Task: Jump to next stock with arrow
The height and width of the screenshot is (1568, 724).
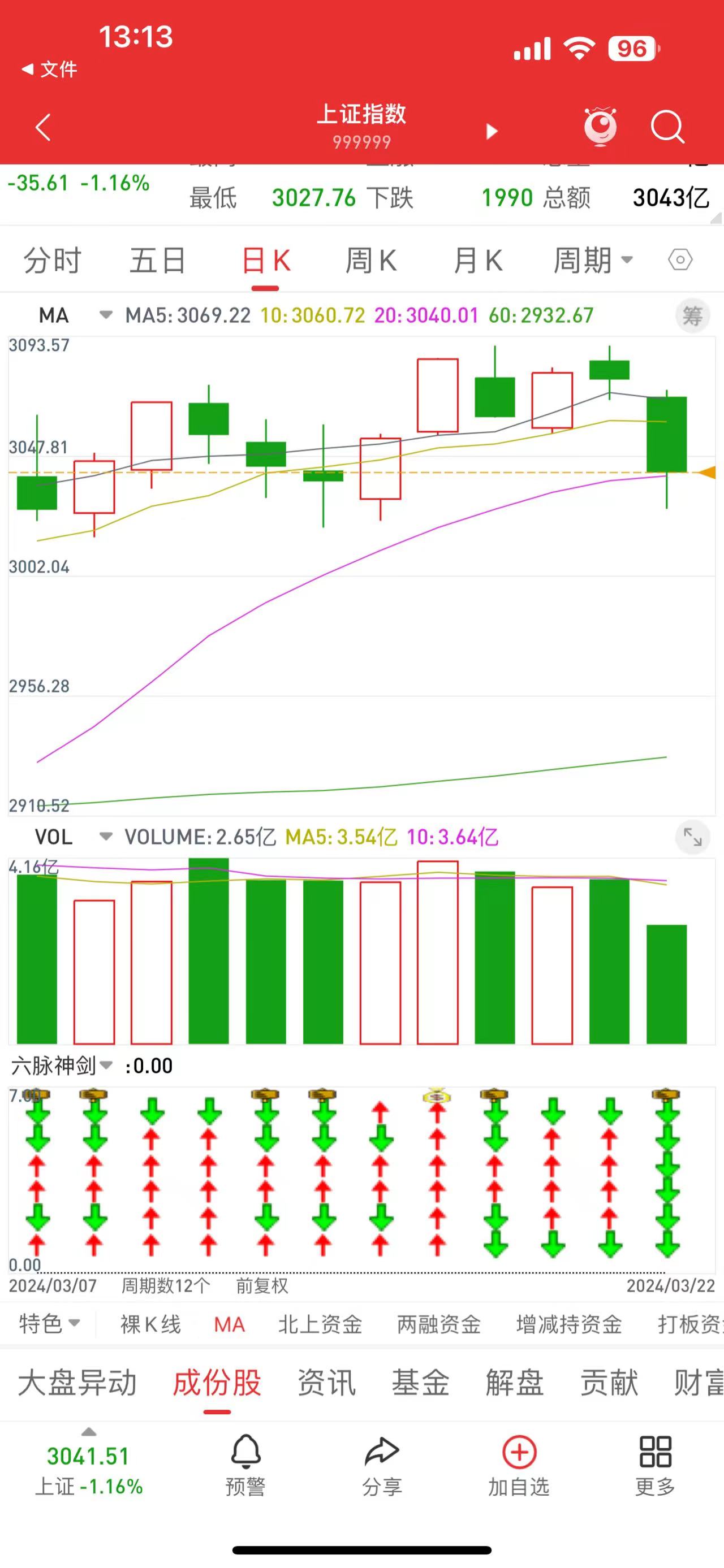Action: click(492, 131)
